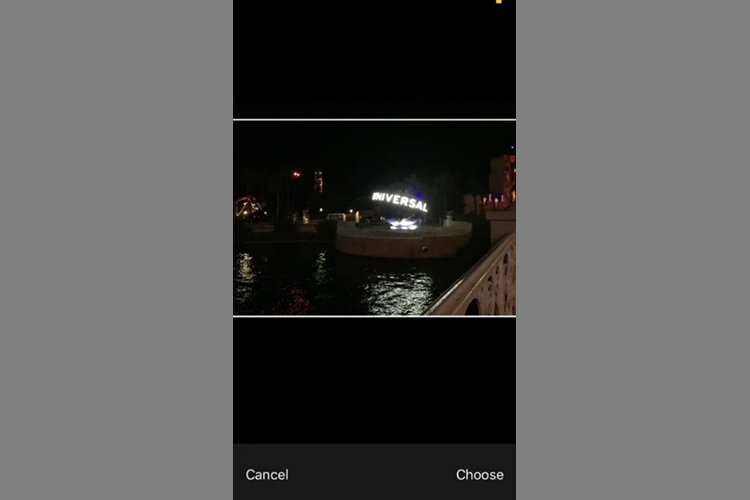This screenshot has height=500, width=750.
Task: Cancel the photo selection
Action: (x=267, y=475)
